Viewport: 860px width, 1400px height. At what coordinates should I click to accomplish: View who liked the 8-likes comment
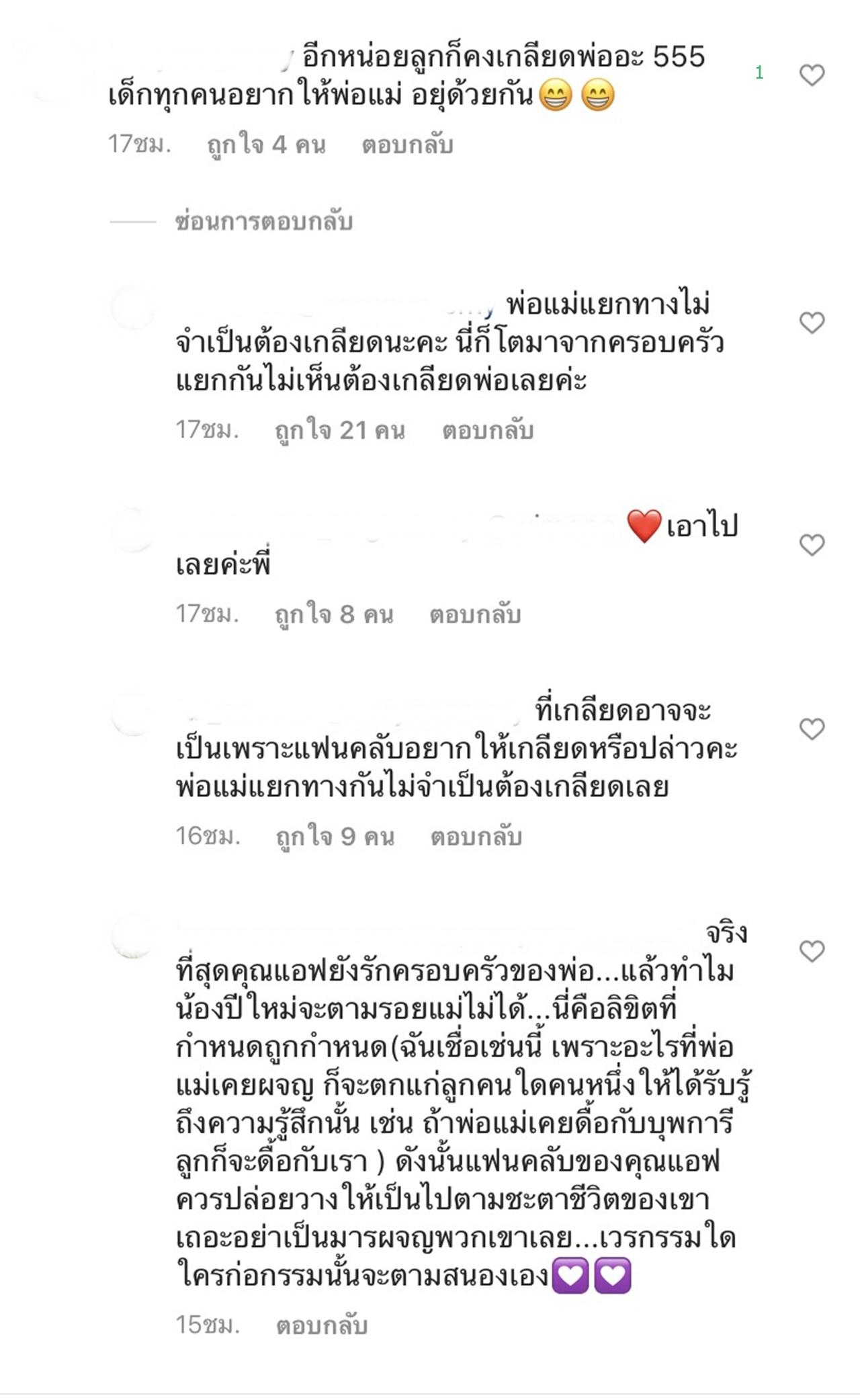coord(334,615)
